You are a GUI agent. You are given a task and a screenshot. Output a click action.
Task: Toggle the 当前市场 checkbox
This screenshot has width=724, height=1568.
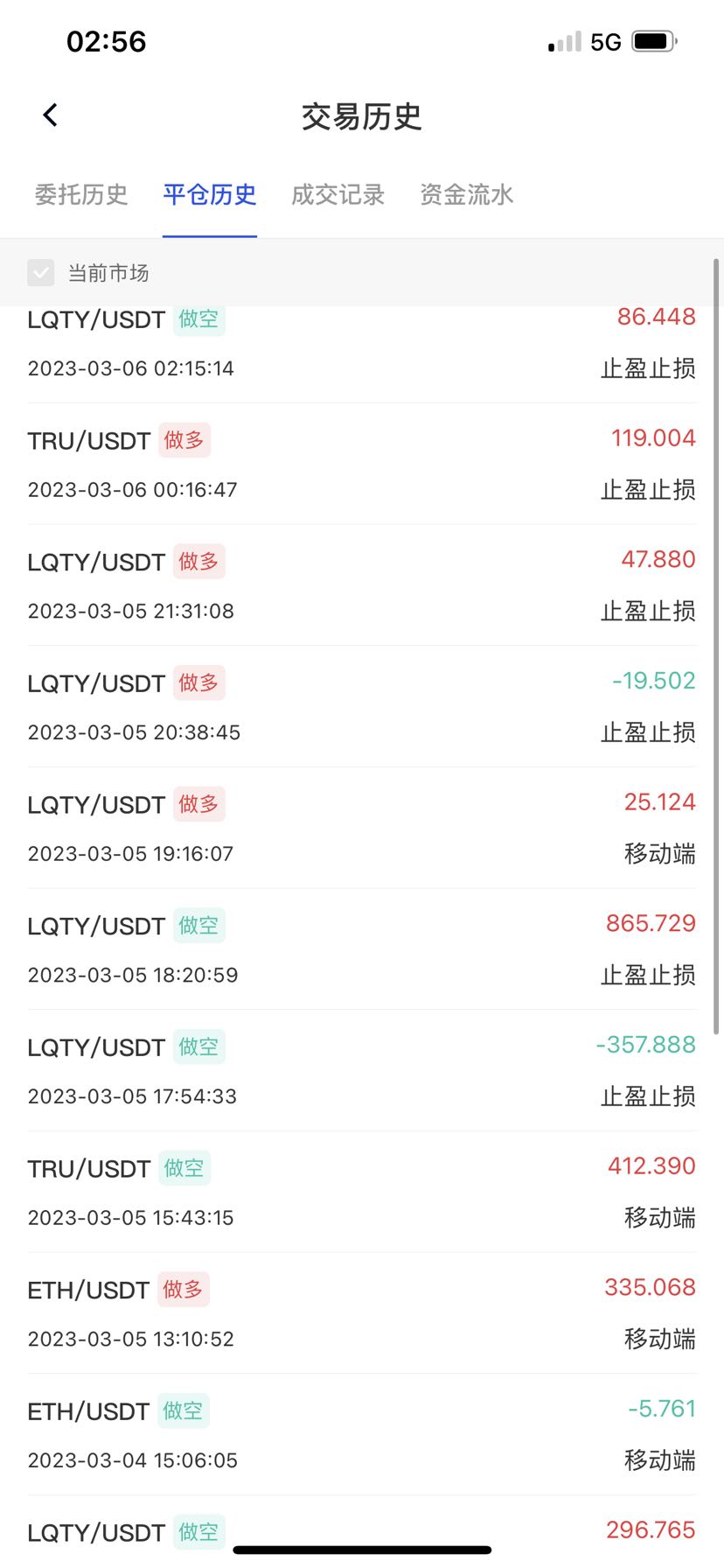41,273
